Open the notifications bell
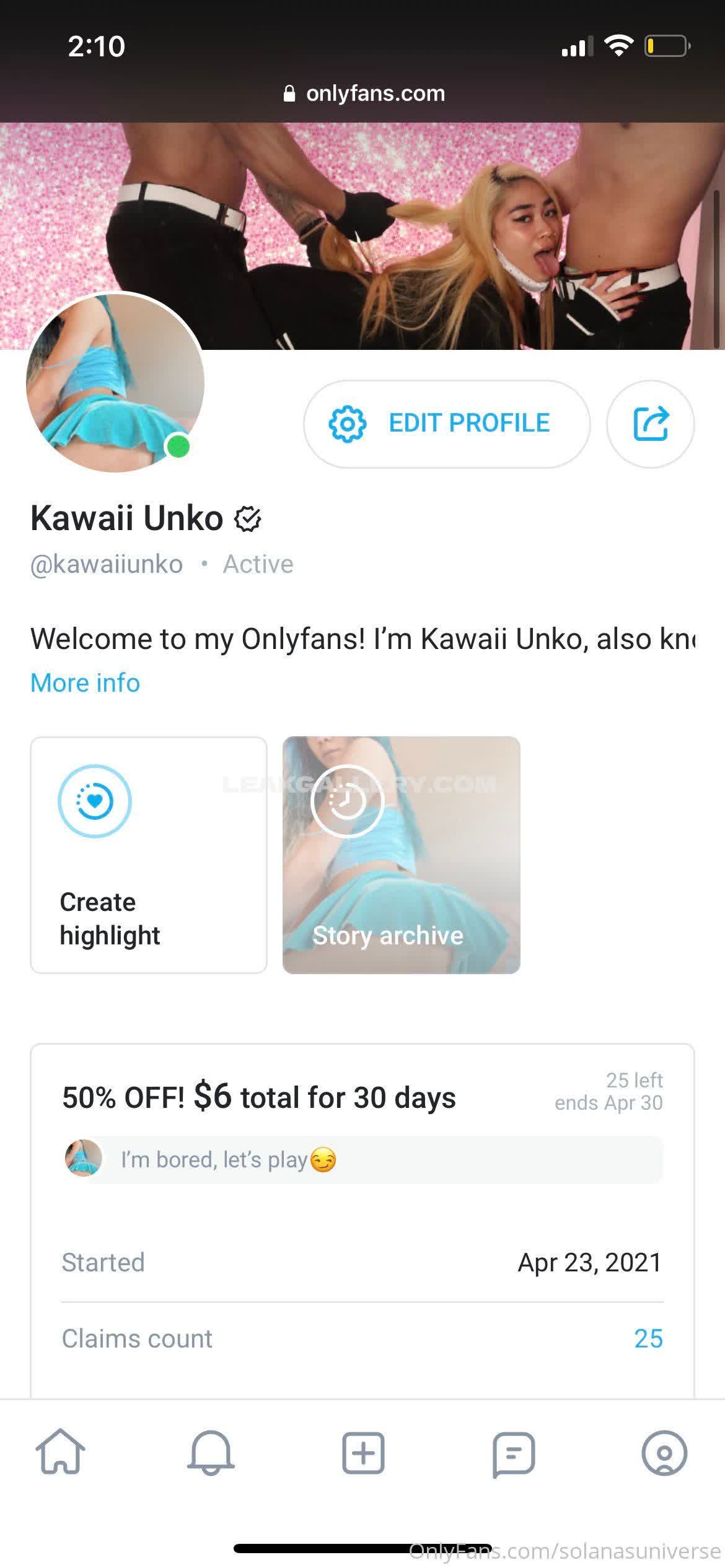Image resolution: width=725 pixels, height=1568 pixels. (211, 1452)
